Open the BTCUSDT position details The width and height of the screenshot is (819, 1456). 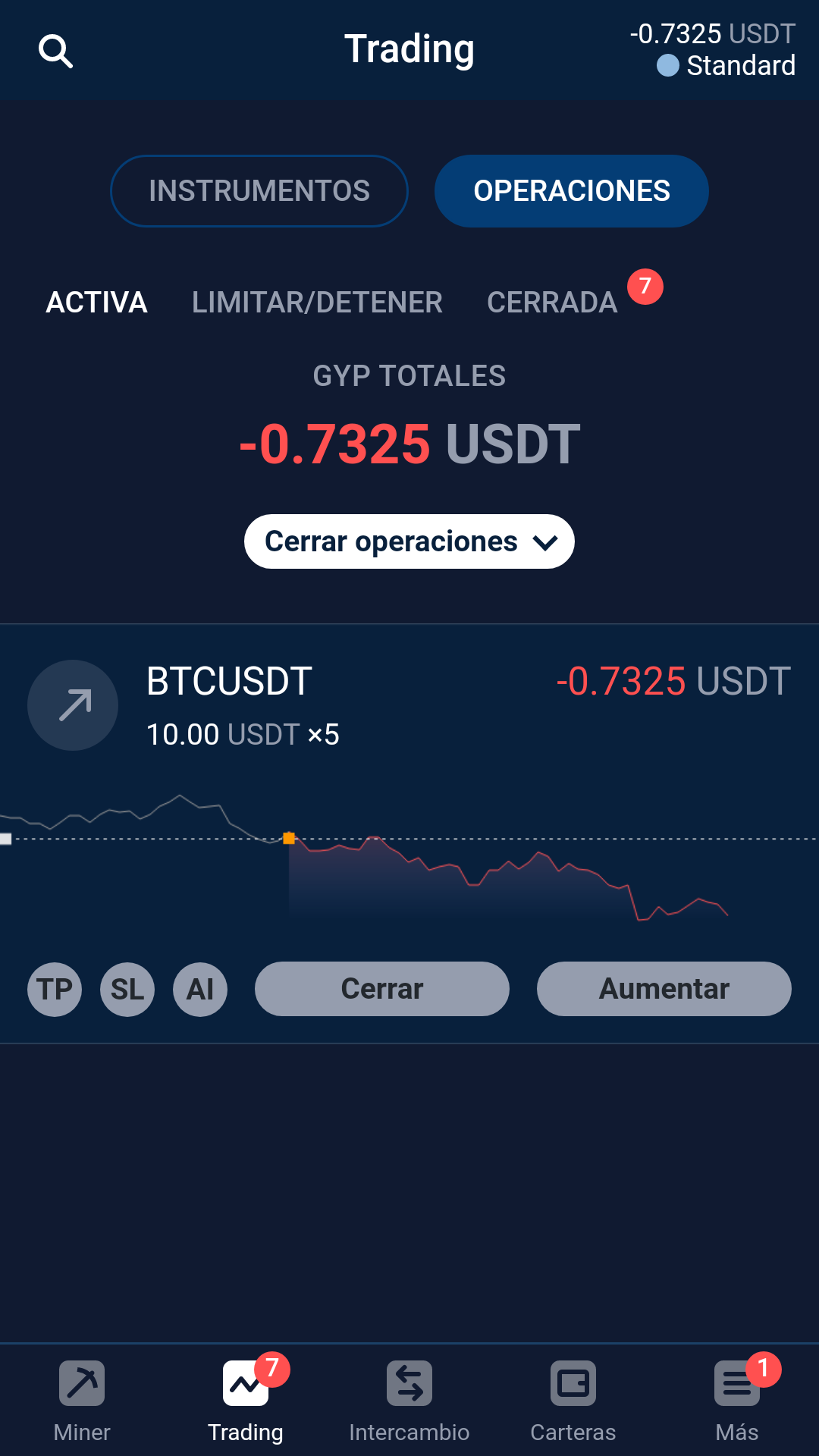click(x=409, y=705)
